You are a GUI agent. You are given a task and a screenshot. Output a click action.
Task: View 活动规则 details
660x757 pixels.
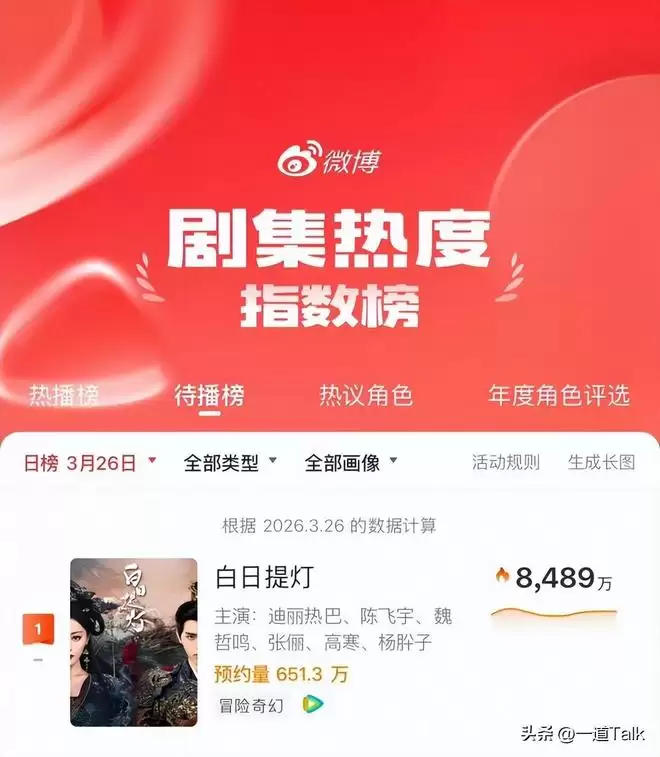tap(506, 462)
